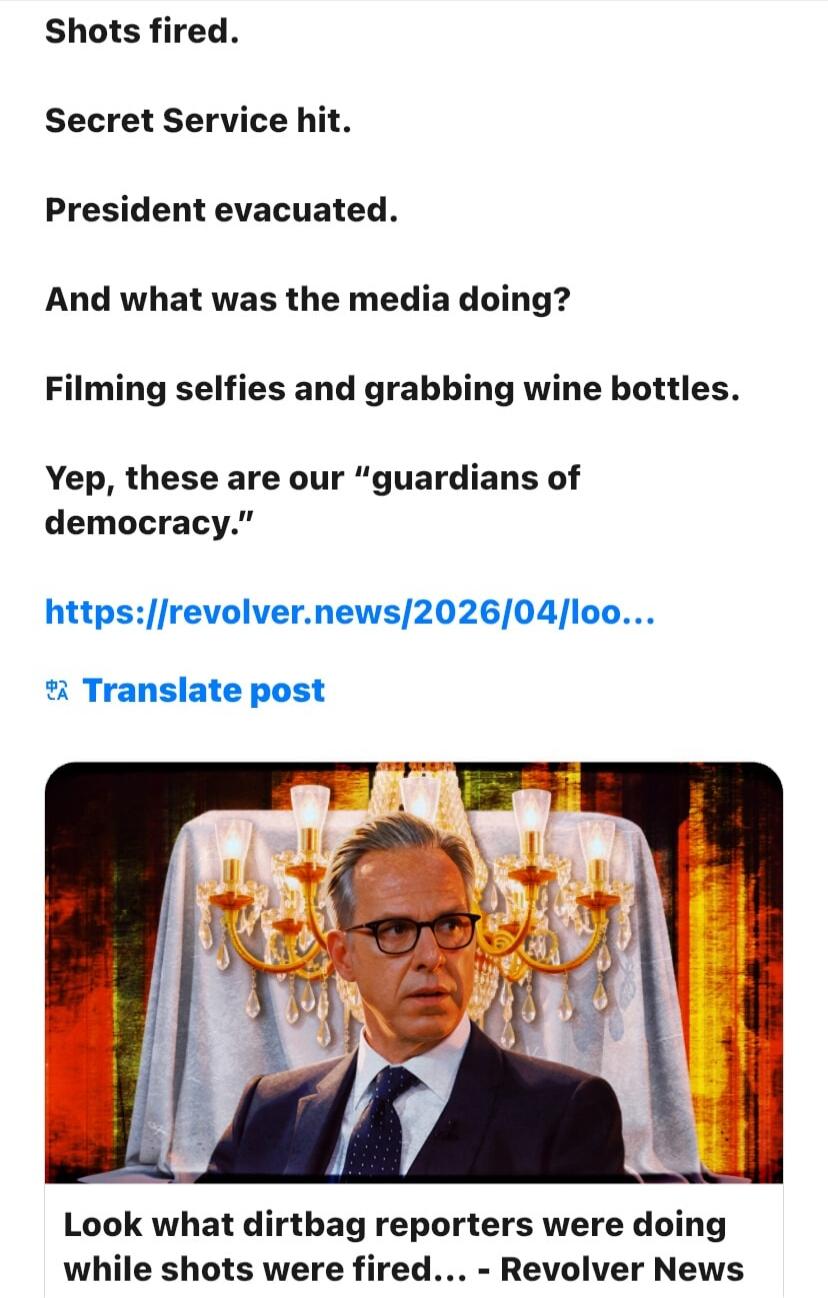Click the Jake Tapper photo in the card
The height and width of the screenshot is (1298, 828).
(420, 1000)
